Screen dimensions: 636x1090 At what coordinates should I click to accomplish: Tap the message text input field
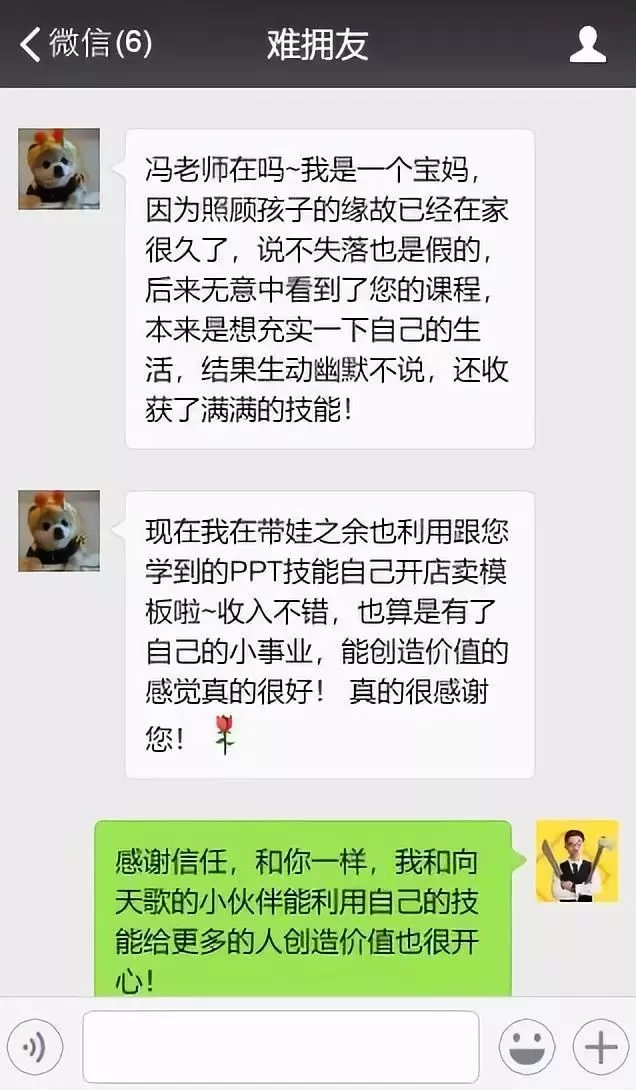280,1047
